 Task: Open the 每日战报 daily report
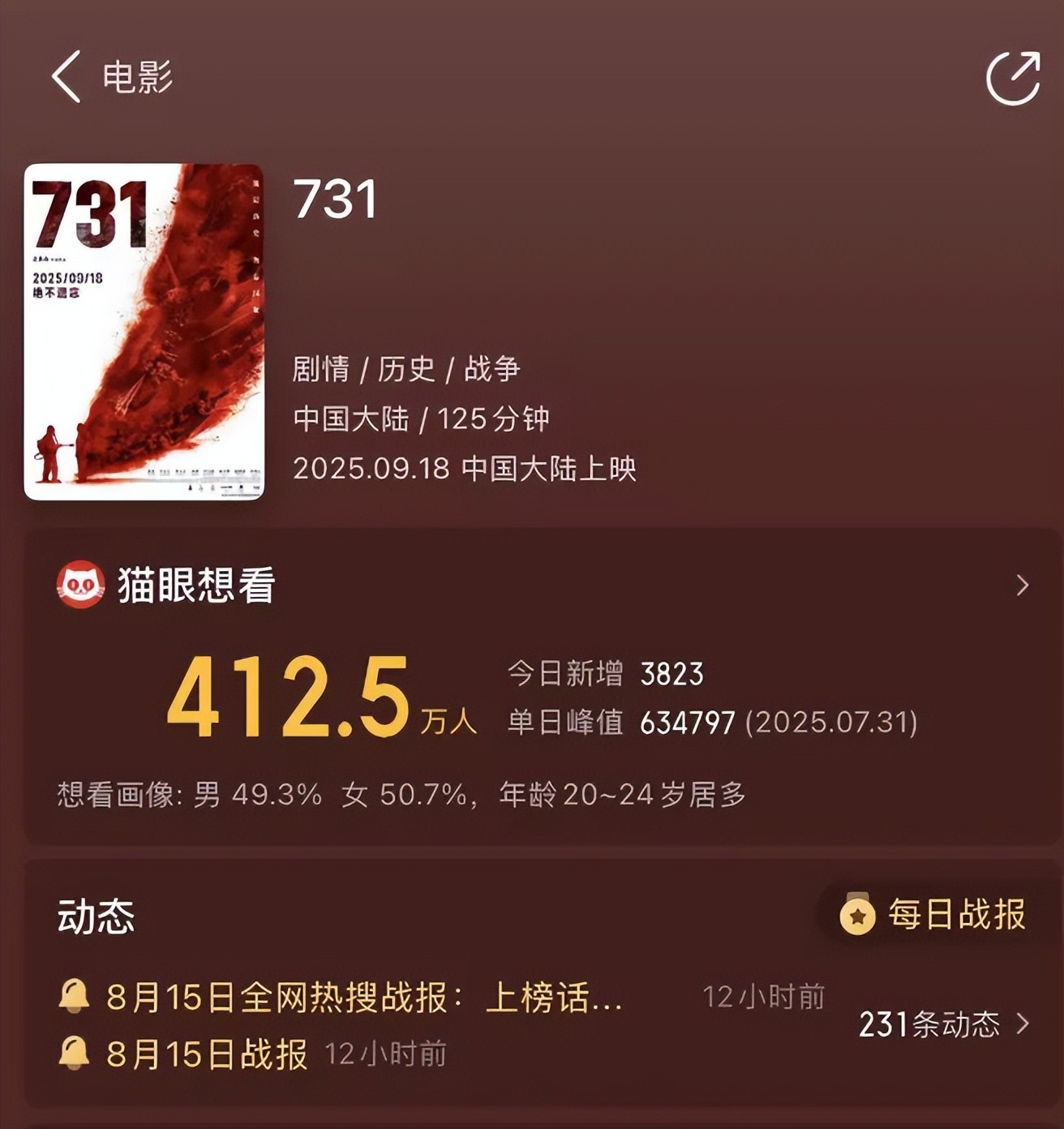(934, 915)
